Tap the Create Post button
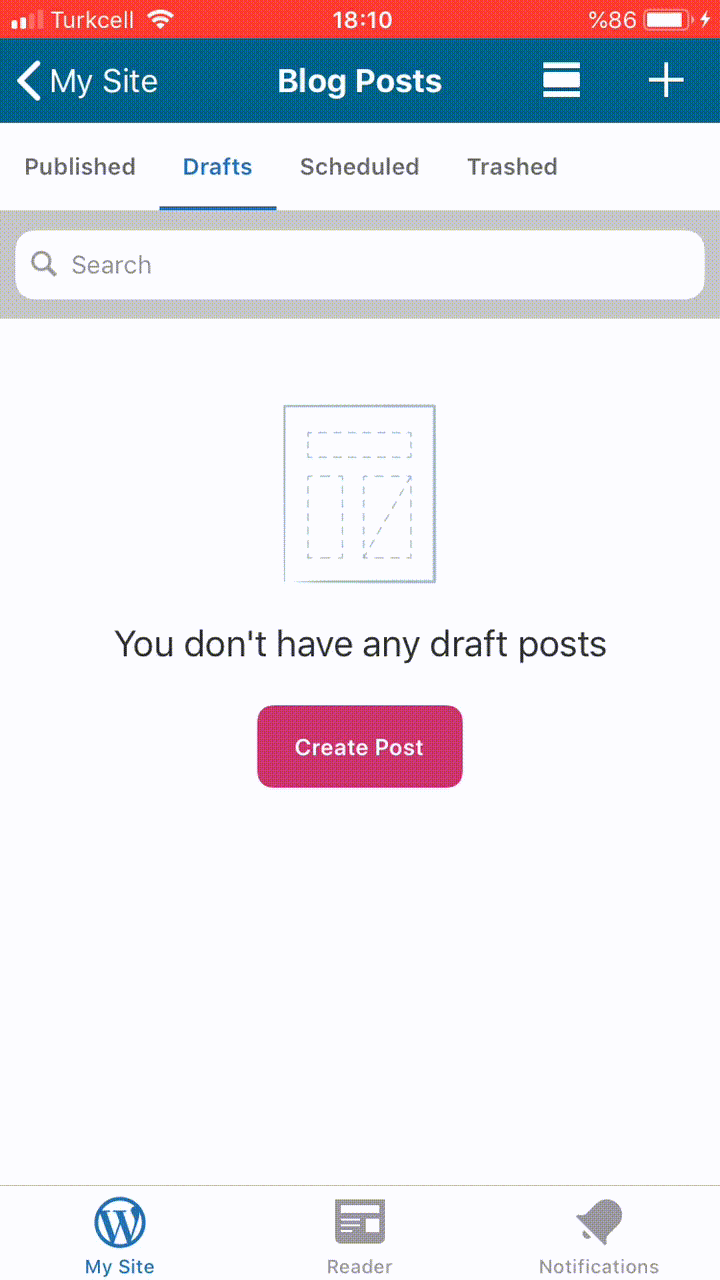 360,747
